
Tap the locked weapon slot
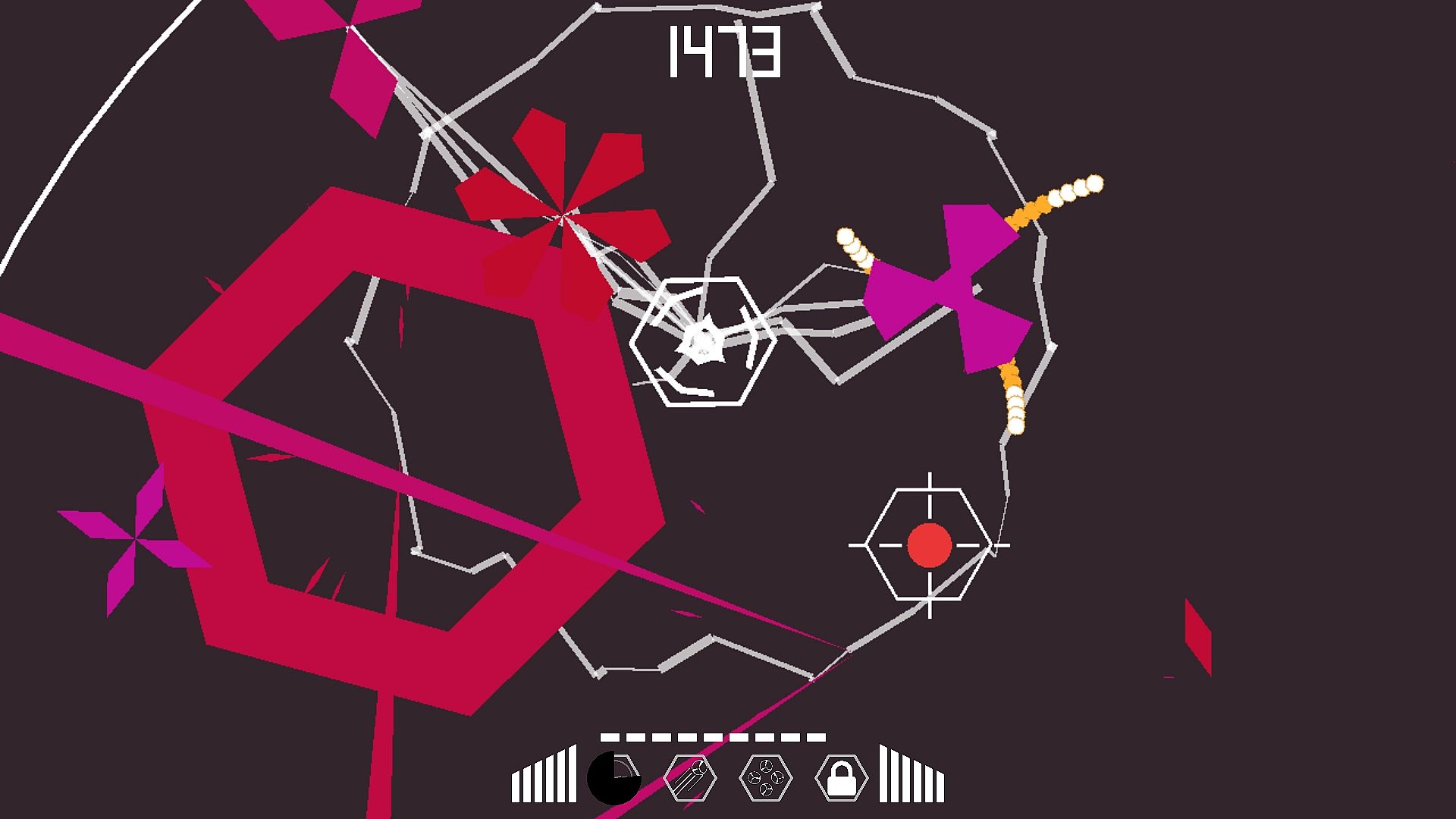click(x=841, y=778)
